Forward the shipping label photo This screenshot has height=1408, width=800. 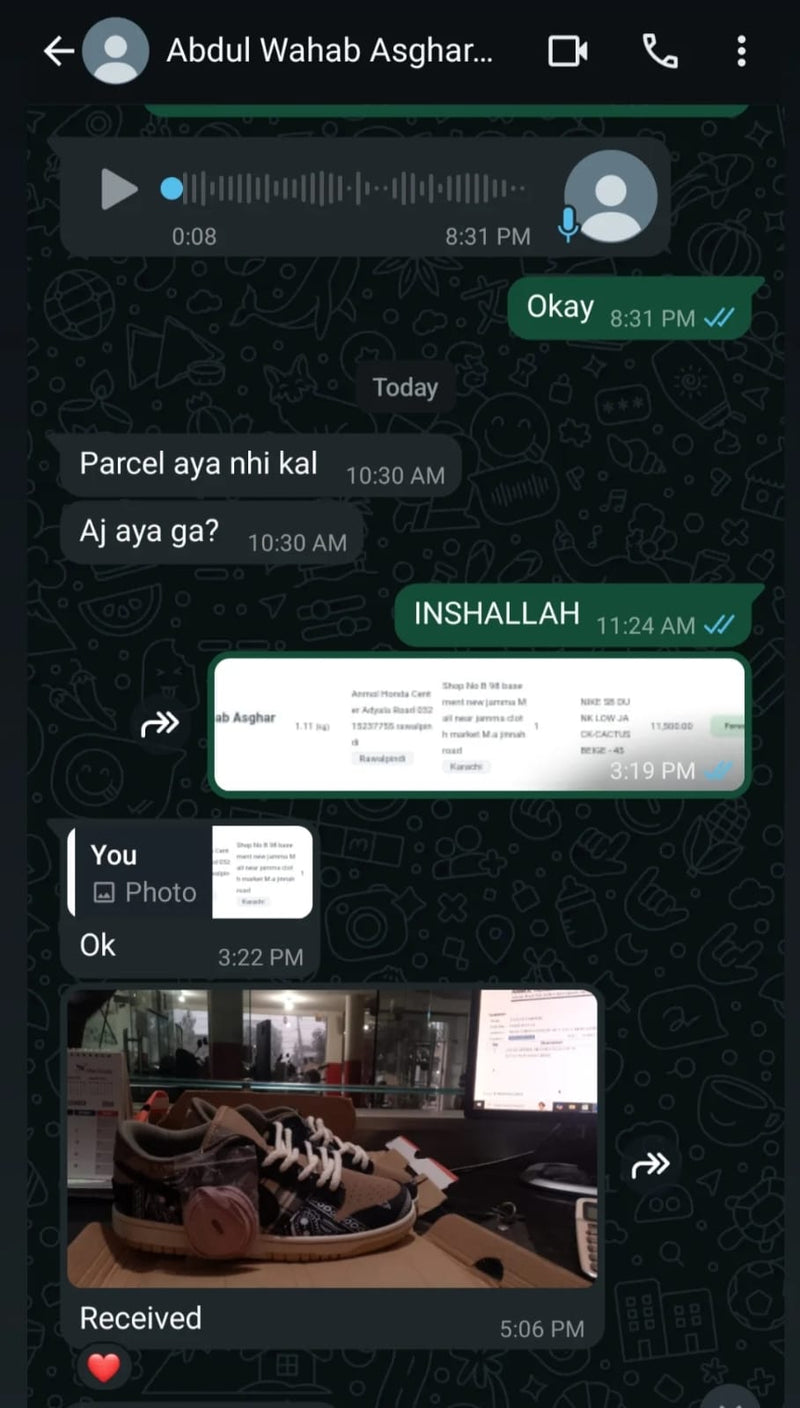tap(160, 724)
